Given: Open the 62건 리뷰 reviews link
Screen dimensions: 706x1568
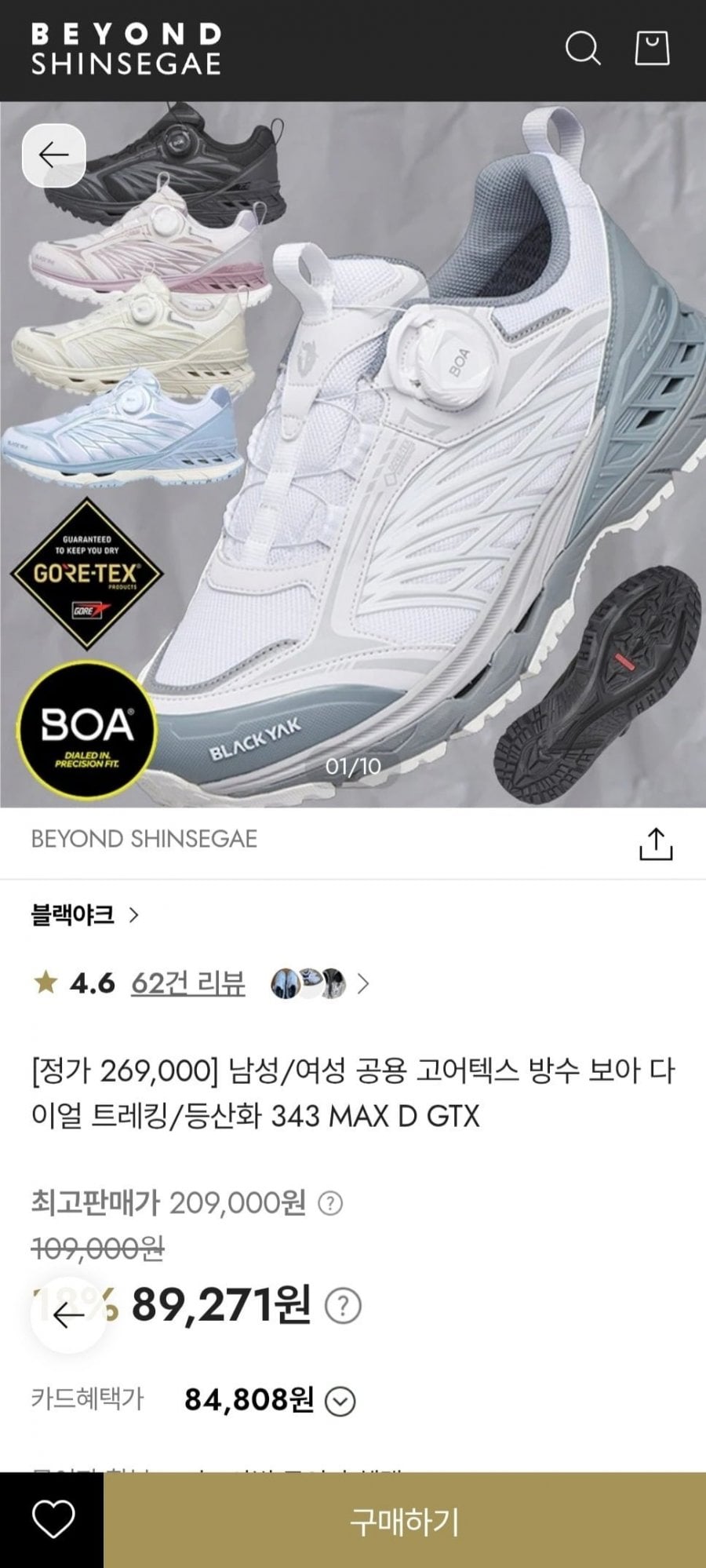Looking at the screenshot, I should pyautogui.click(x=187, y=983).
